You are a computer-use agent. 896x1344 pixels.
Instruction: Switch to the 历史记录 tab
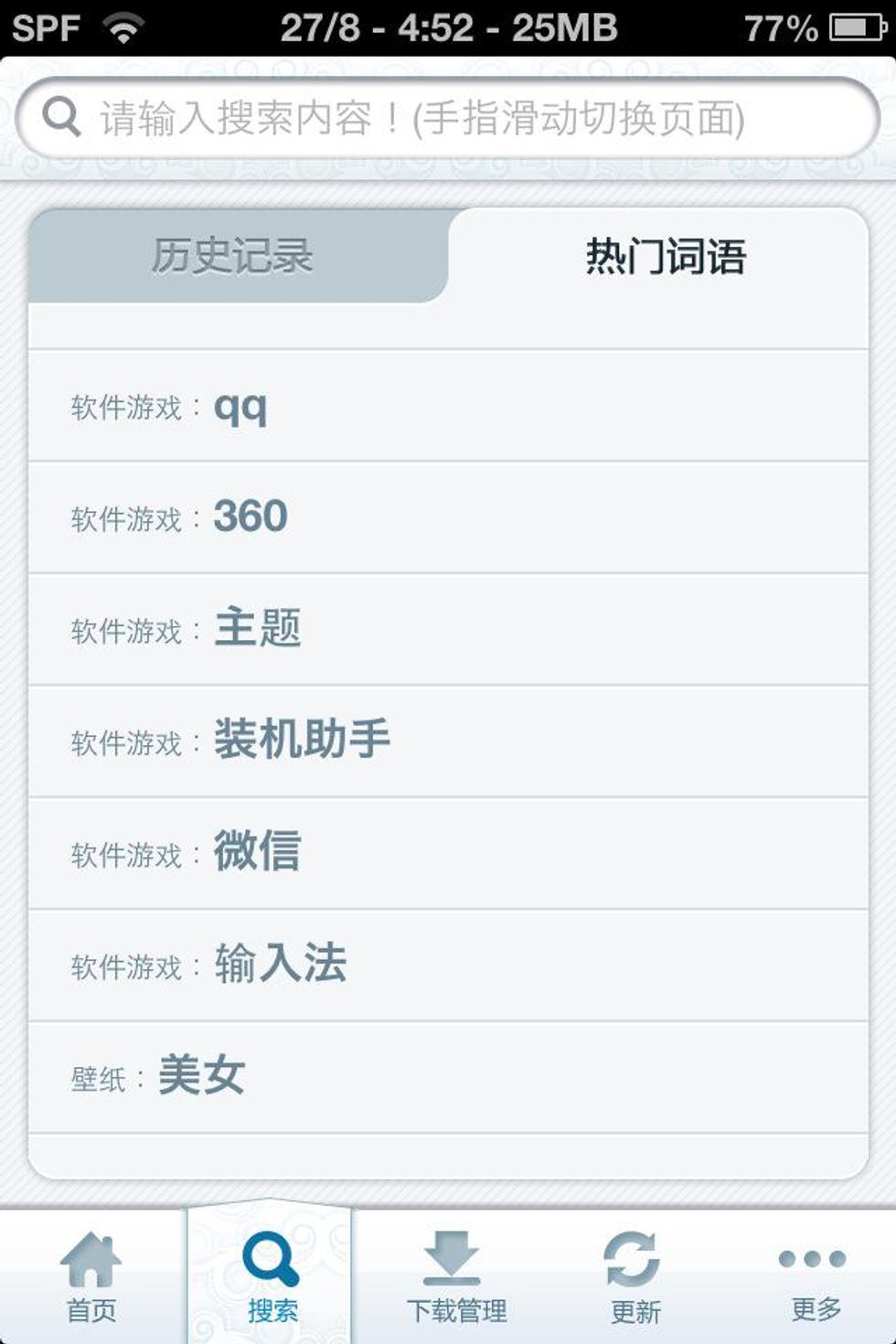[x=233, y=256]
